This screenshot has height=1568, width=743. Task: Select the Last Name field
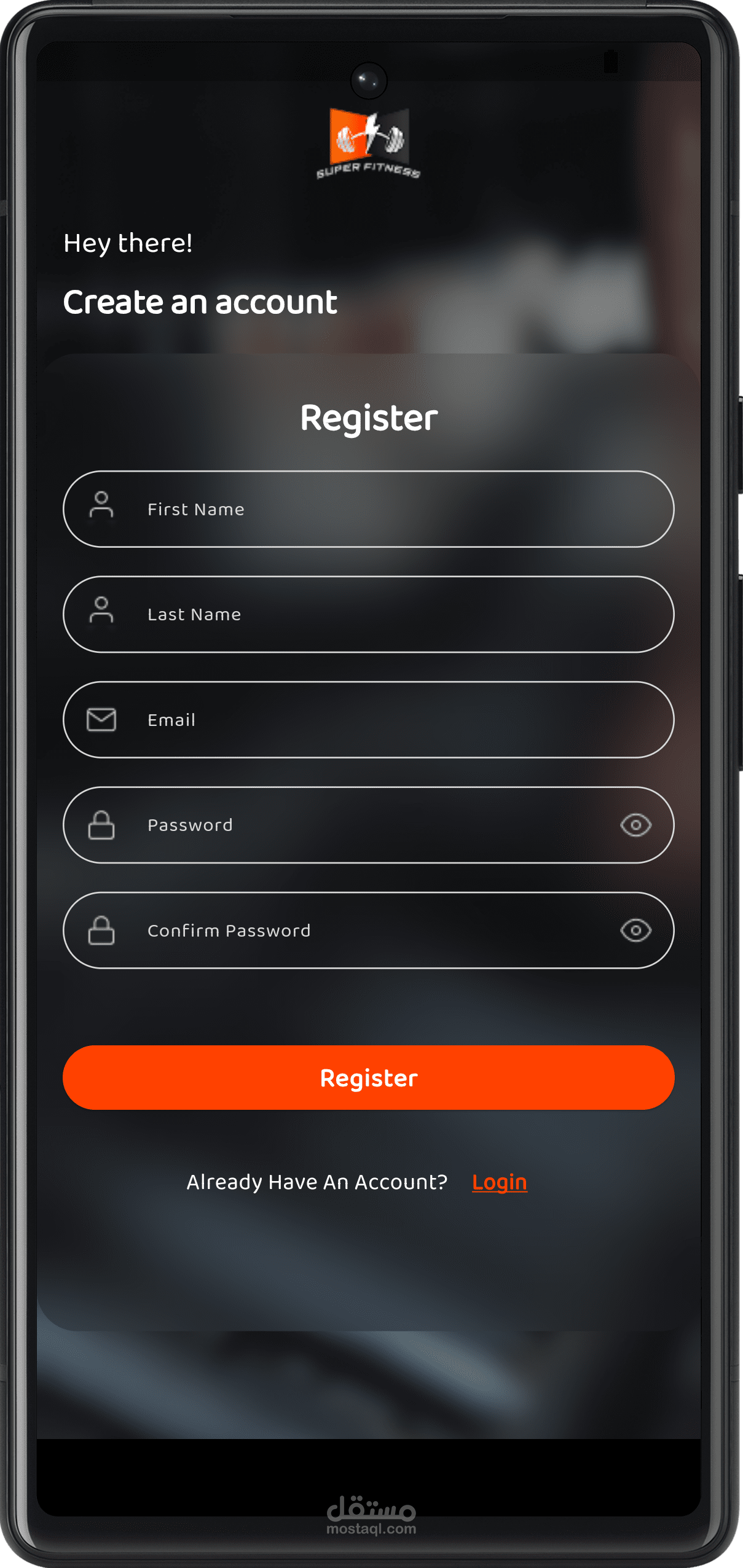[x=369, y=614]
